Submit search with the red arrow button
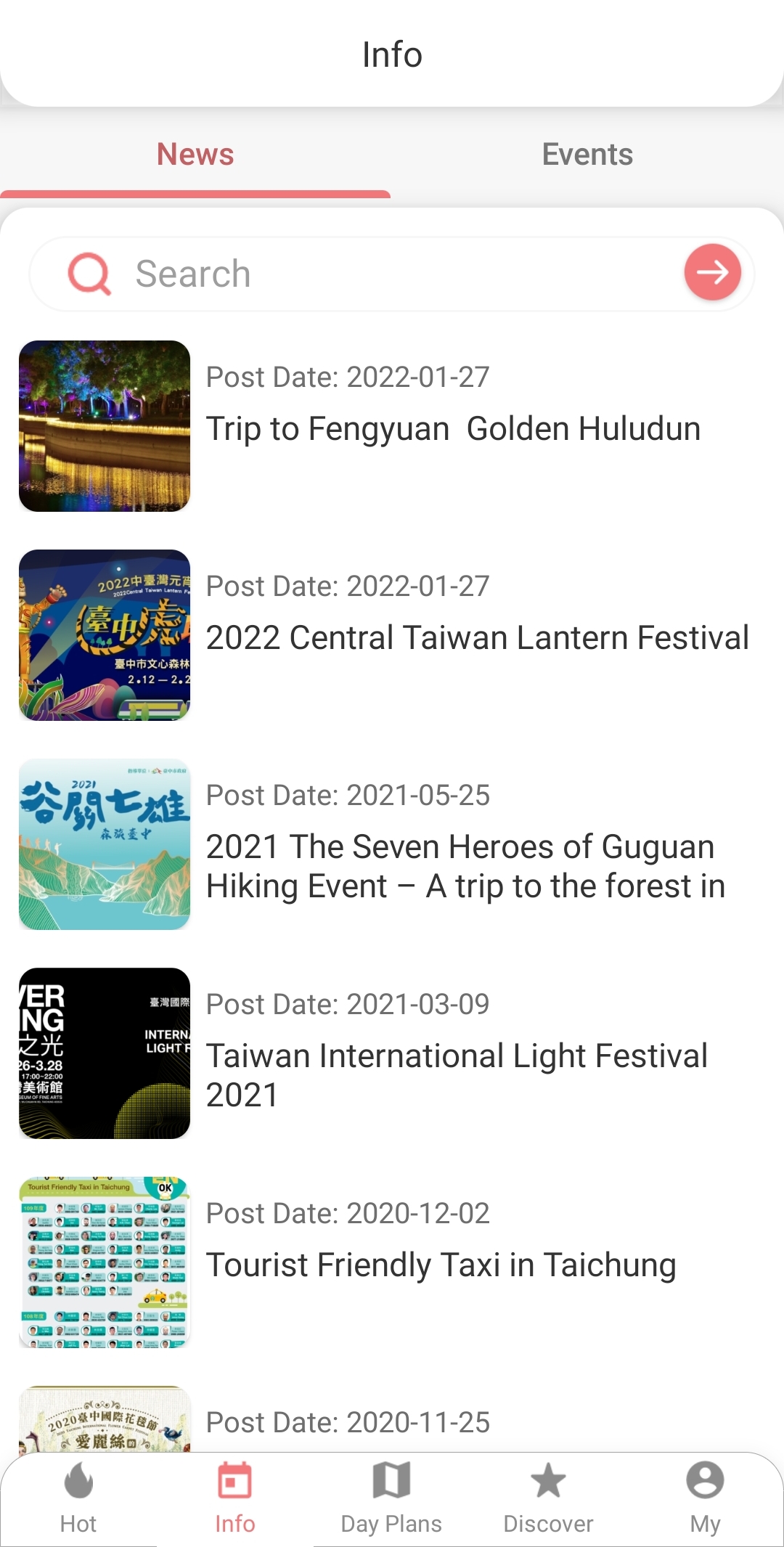Screen dimensions: 784x1547 pos(712,272)
